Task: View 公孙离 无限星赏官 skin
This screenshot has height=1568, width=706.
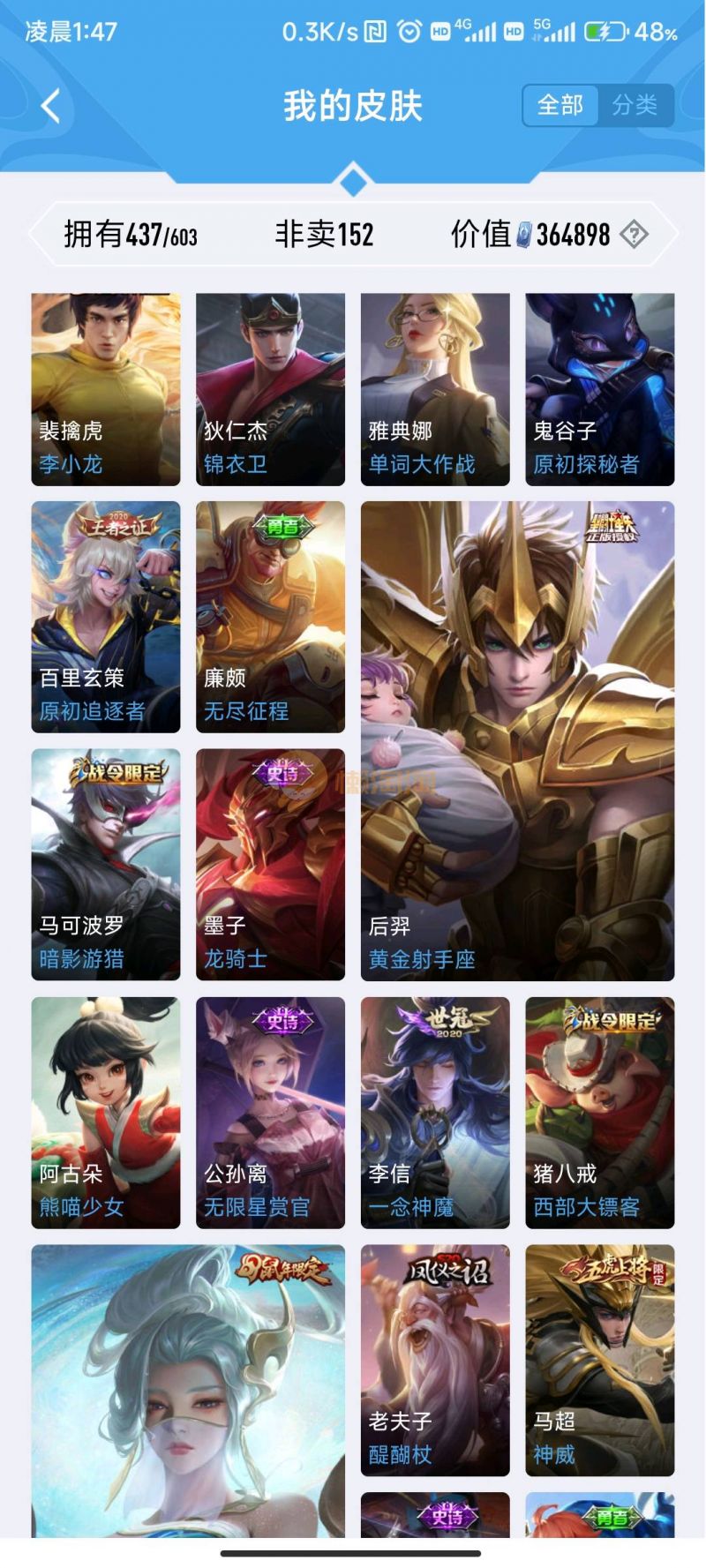Action: [270, 1112]
